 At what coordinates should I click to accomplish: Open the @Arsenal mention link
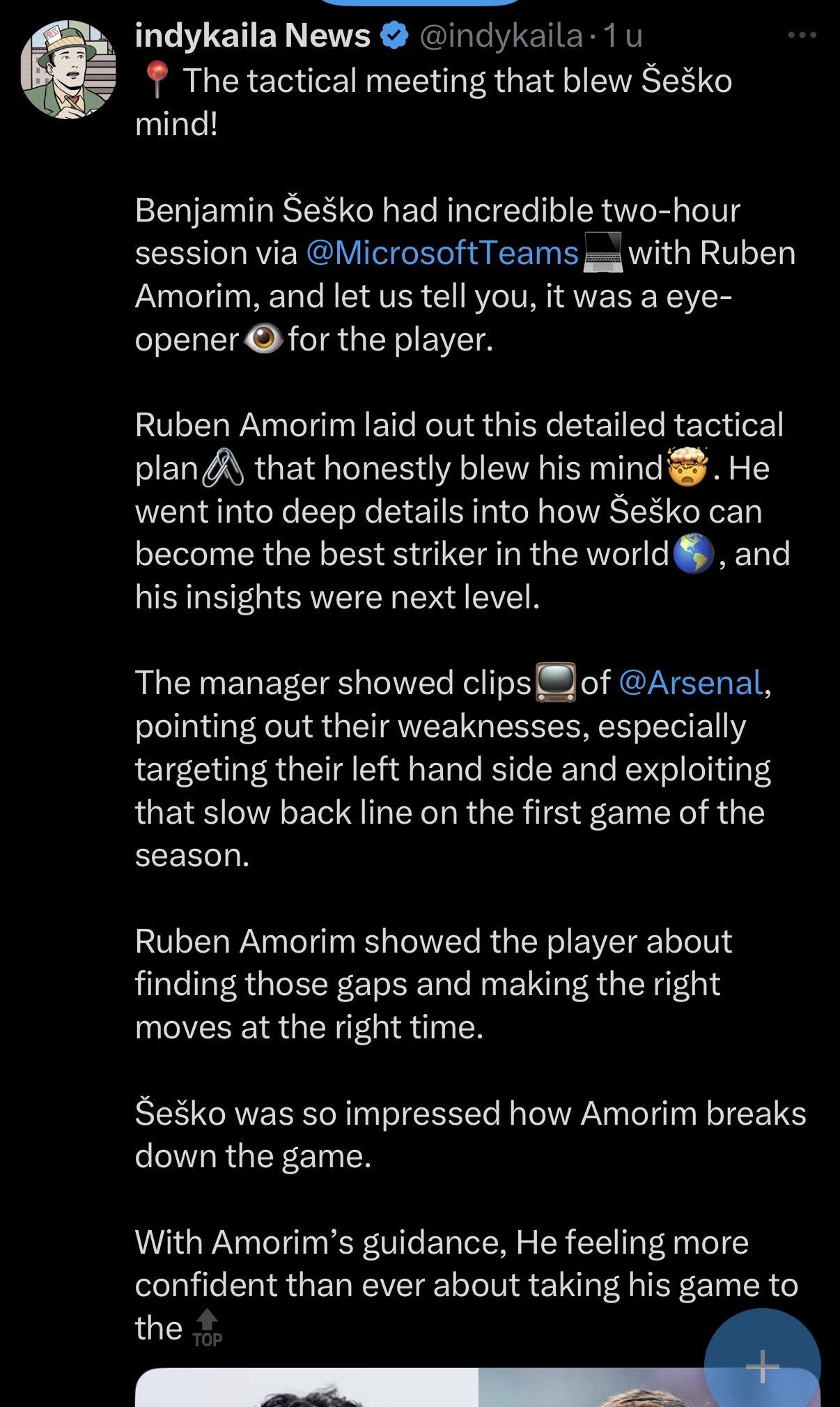pyautogui.click(x=690, y=683)
